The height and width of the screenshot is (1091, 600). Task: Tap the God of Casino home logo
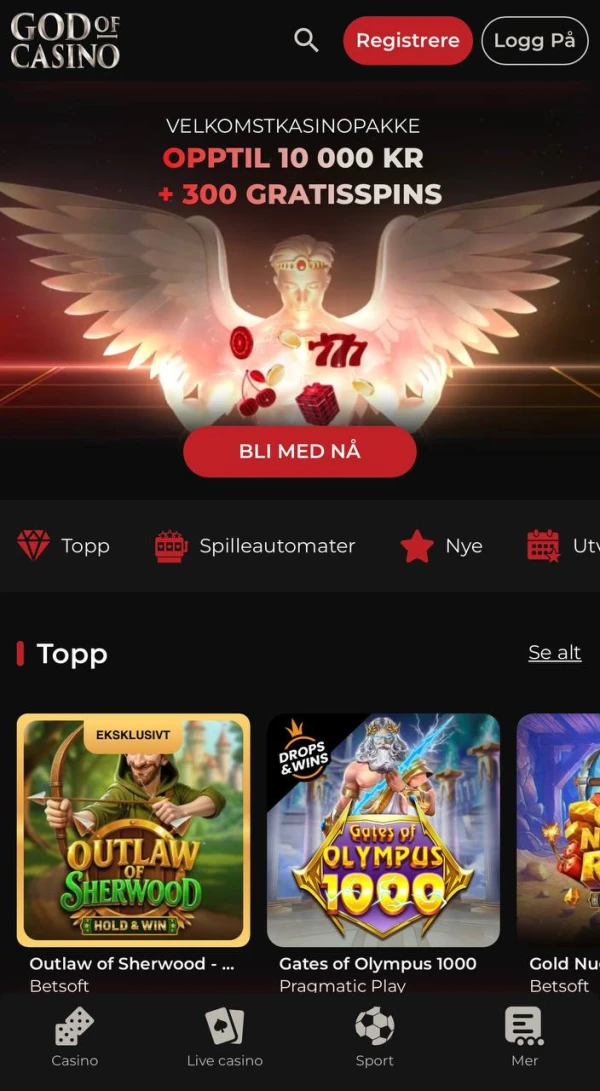click(65, 41)
